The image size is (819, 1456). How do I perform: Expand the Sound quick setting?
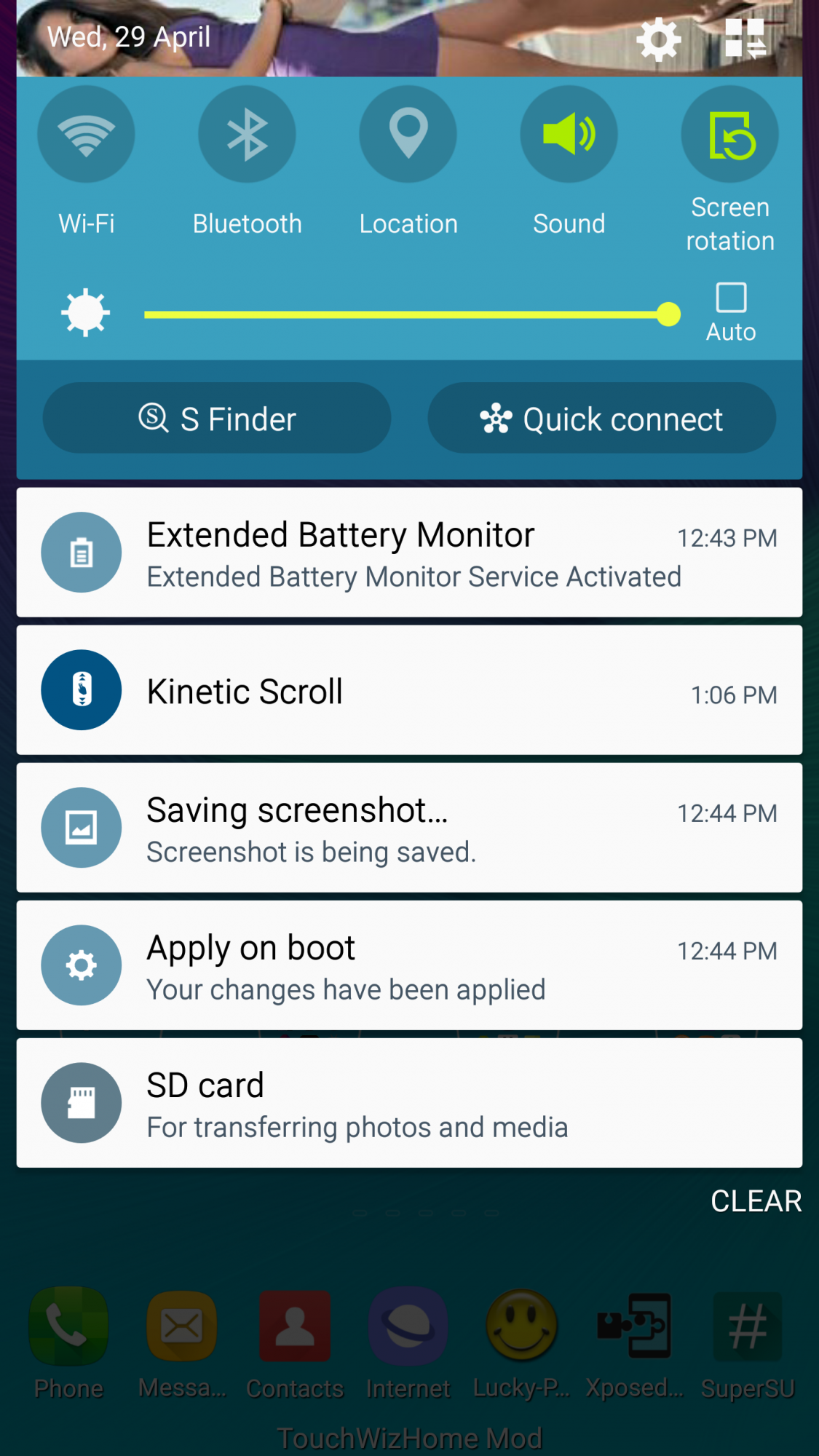[x=569, y=134]
